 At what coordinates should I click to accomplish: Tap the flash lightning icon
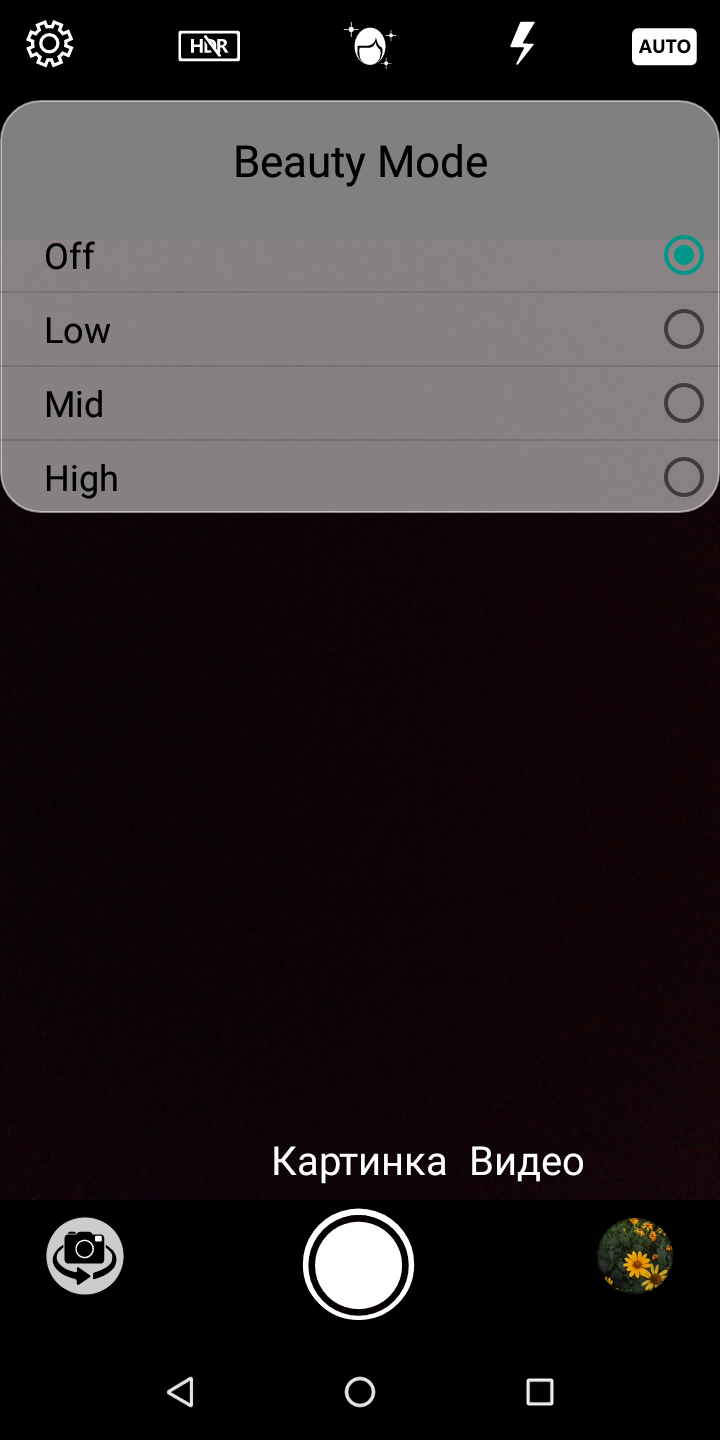(522, 44)
